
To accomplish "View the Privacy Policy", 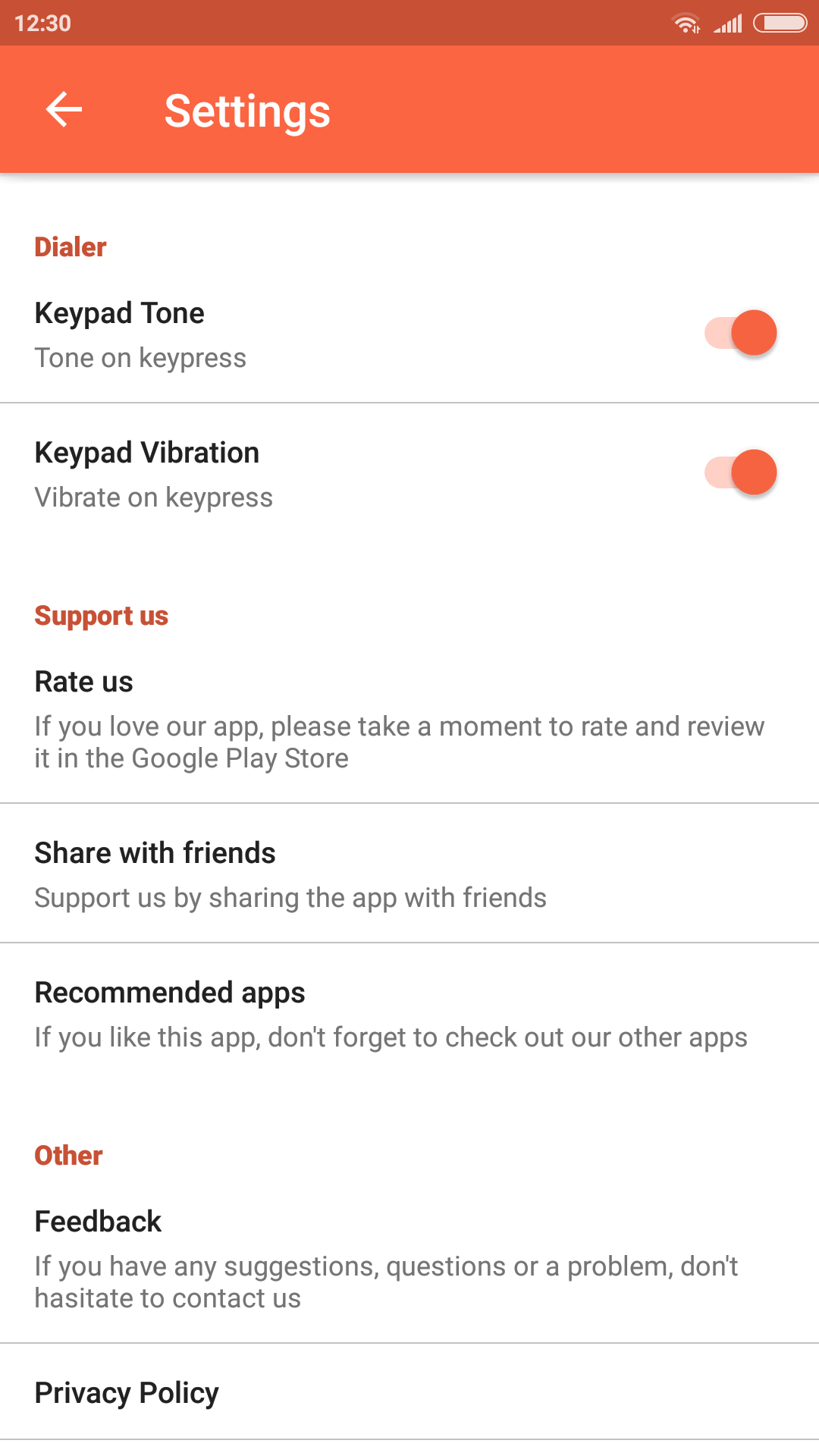I will coord(409,1392).
